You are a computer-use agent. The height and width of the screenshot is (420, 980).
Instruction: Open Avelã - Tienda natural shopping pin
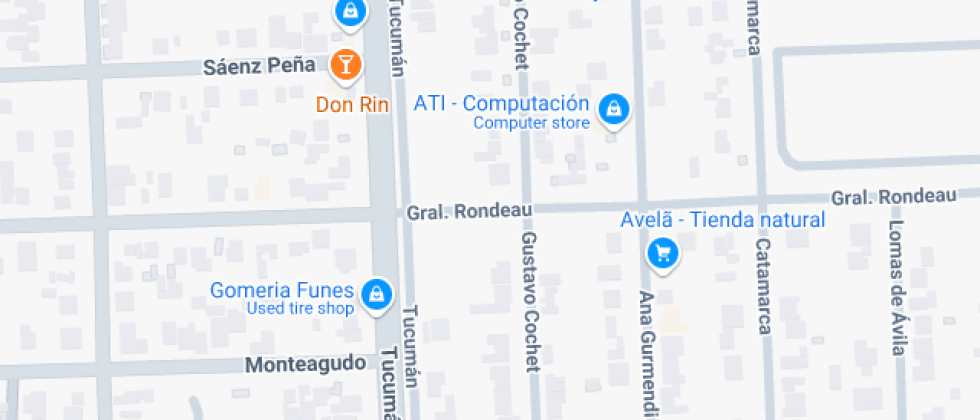663,254
